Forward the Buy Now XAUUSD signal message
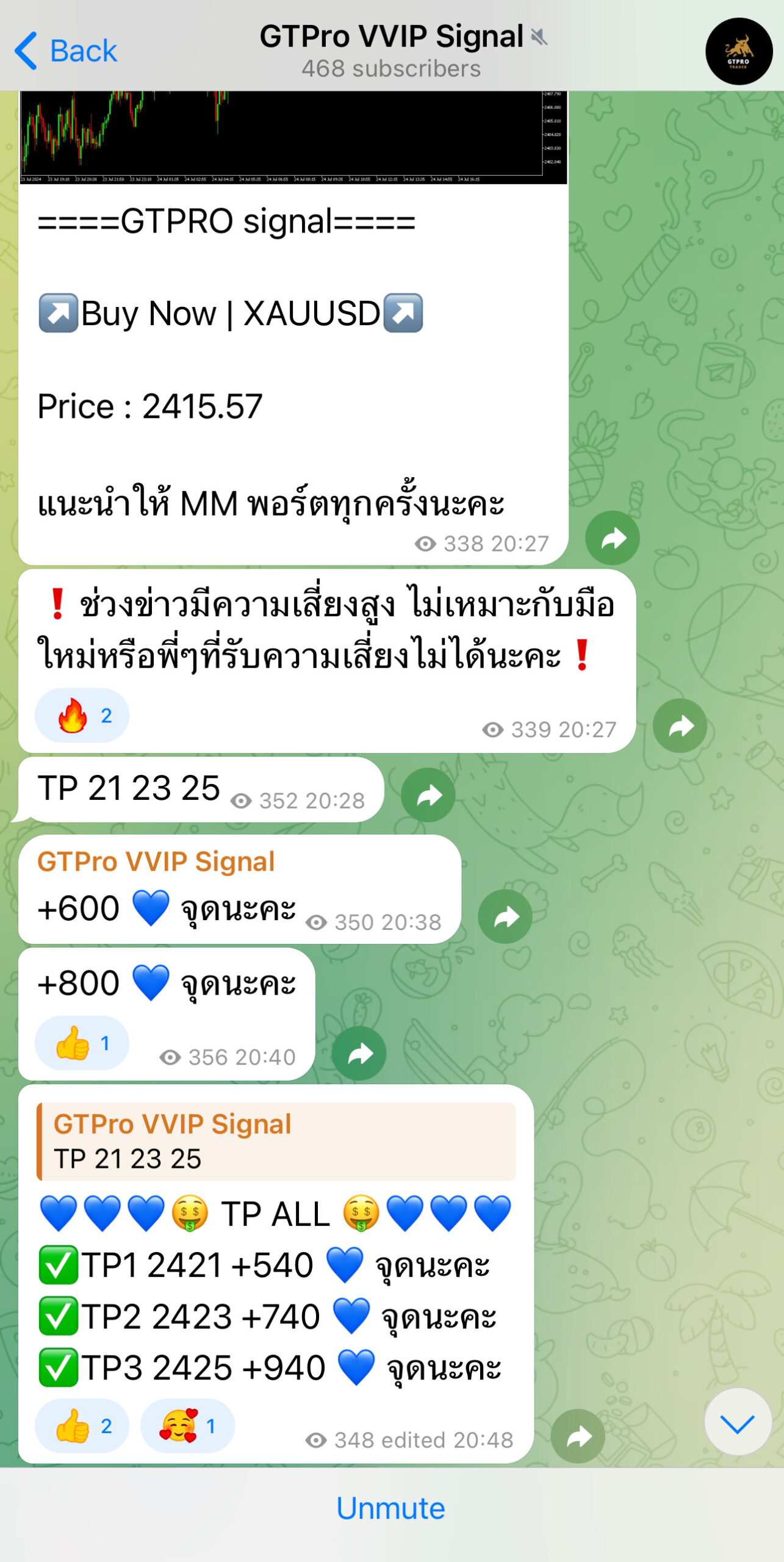Viewport: 784px width, 1562px height. [x=613, y=538]
